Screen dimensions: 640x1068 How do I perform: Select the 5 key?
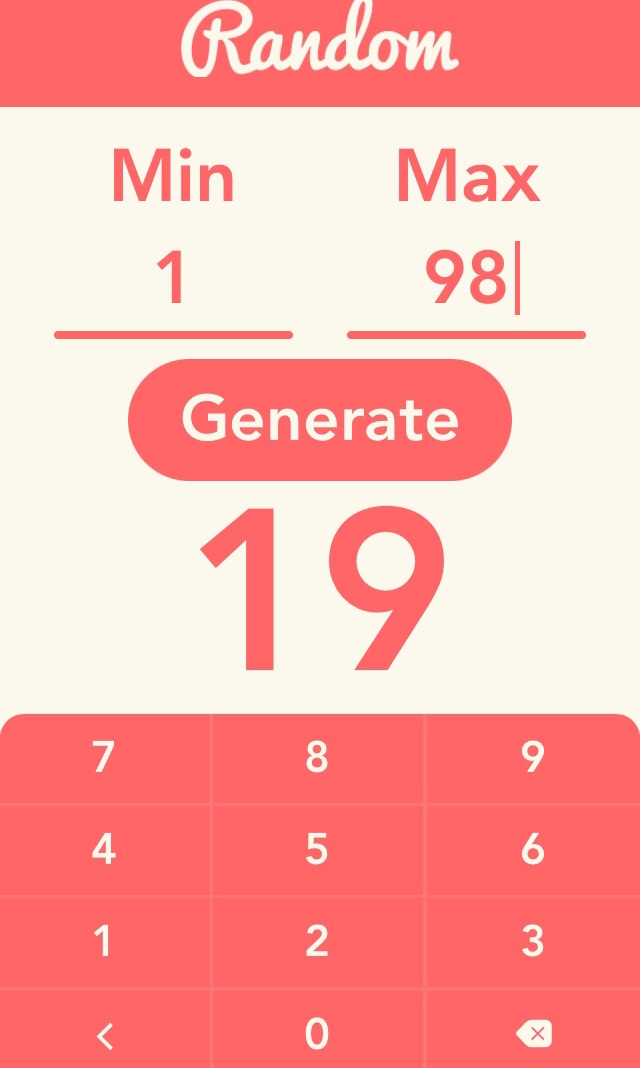point(317,850)
